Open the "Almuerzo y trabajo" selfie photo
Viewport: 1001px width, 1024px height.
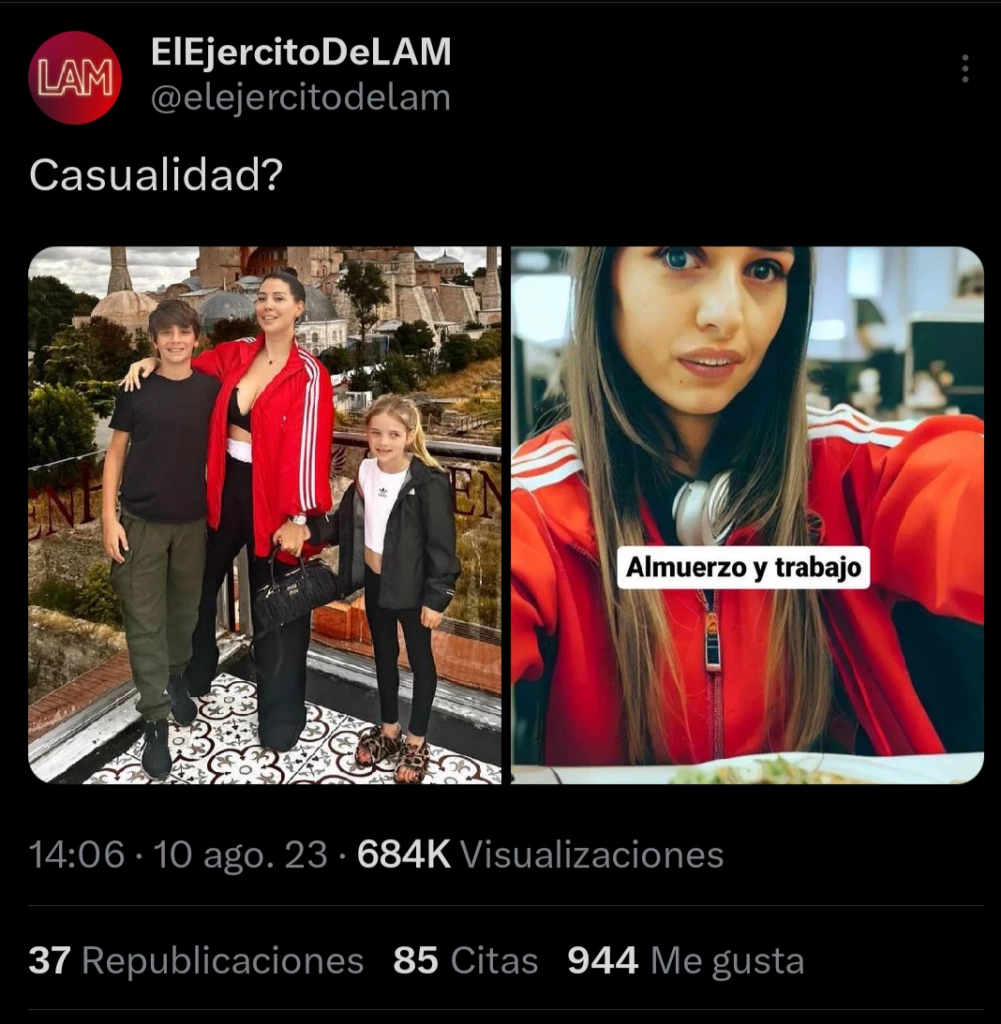[747, 515]
